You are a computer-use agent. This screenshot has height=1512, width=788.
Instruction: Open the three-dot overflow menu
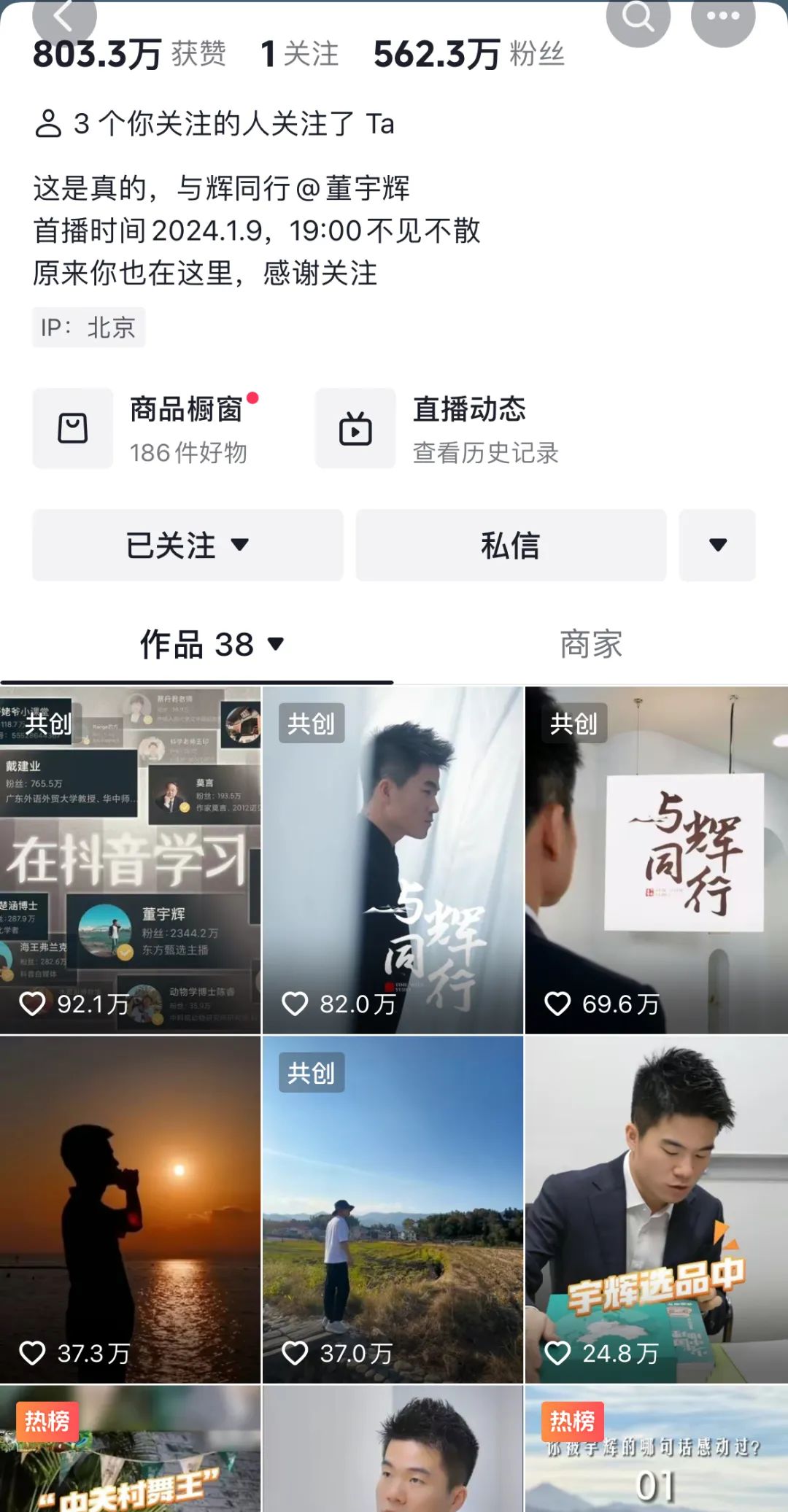click(722, 18)
